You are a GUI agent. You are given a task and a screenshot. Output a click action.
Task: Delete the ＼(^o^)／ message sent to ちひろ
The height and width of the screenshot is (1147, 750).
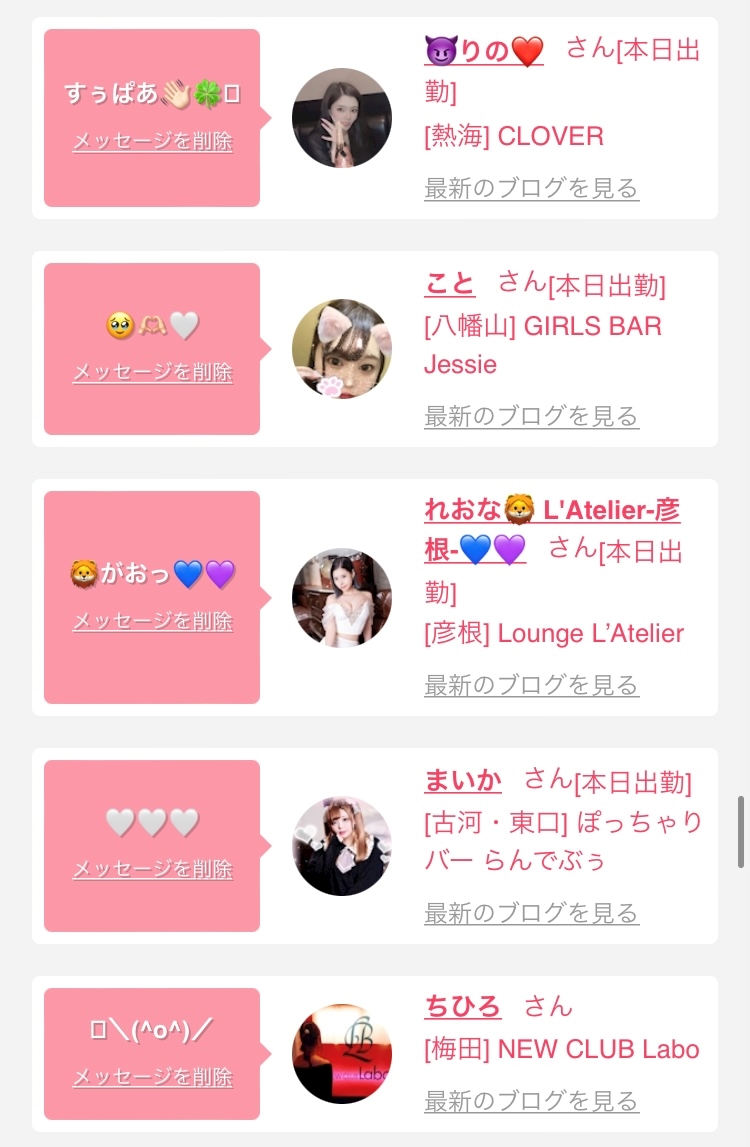click(x=152, y=1076)
